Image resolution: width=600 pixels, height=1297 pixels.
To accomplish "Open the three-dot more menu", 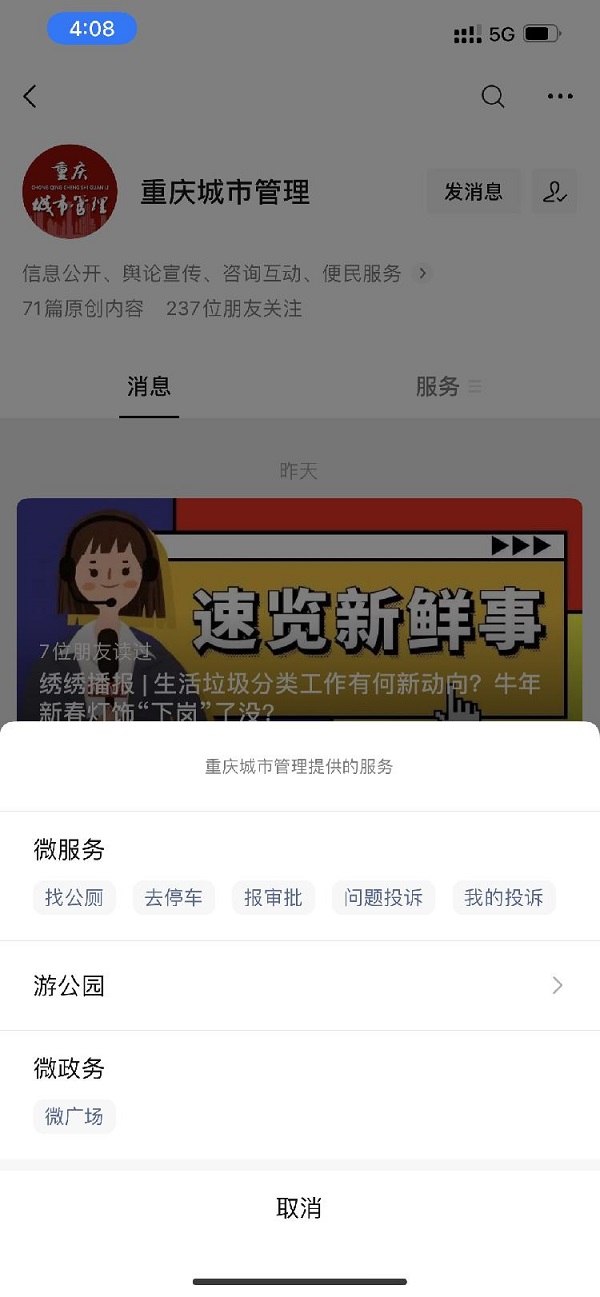I will point(560,96).
